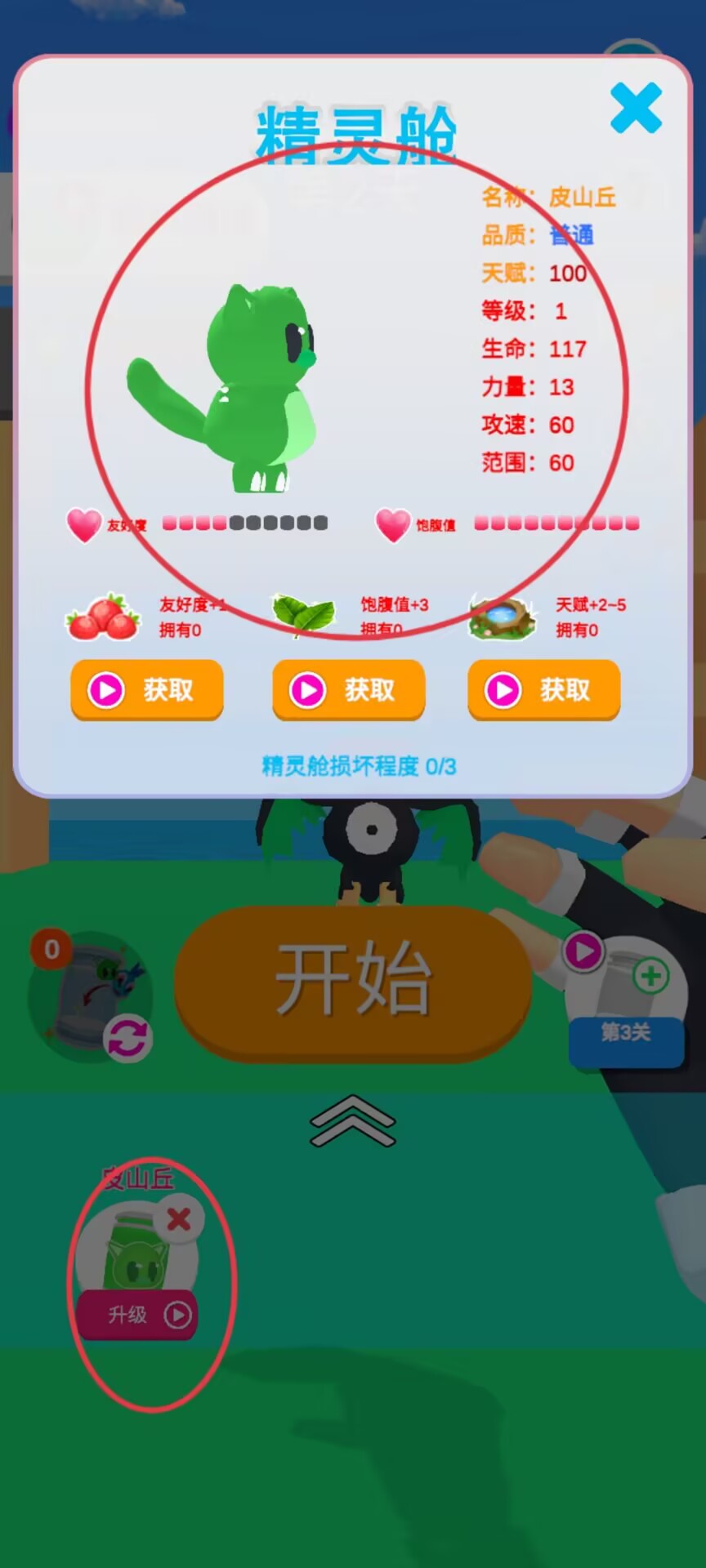The image size is (706, 1568).
Task: Tap 获取 for the leaf satiety item
Action: pyautogui.click(x=349, y=690)
